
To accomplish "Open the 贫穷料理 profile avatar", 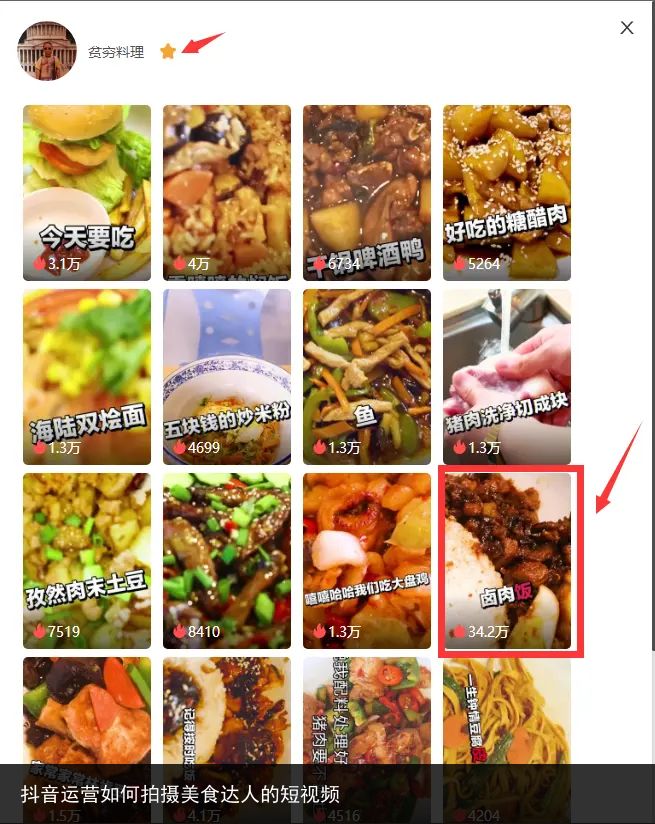I will click(47, 51).
